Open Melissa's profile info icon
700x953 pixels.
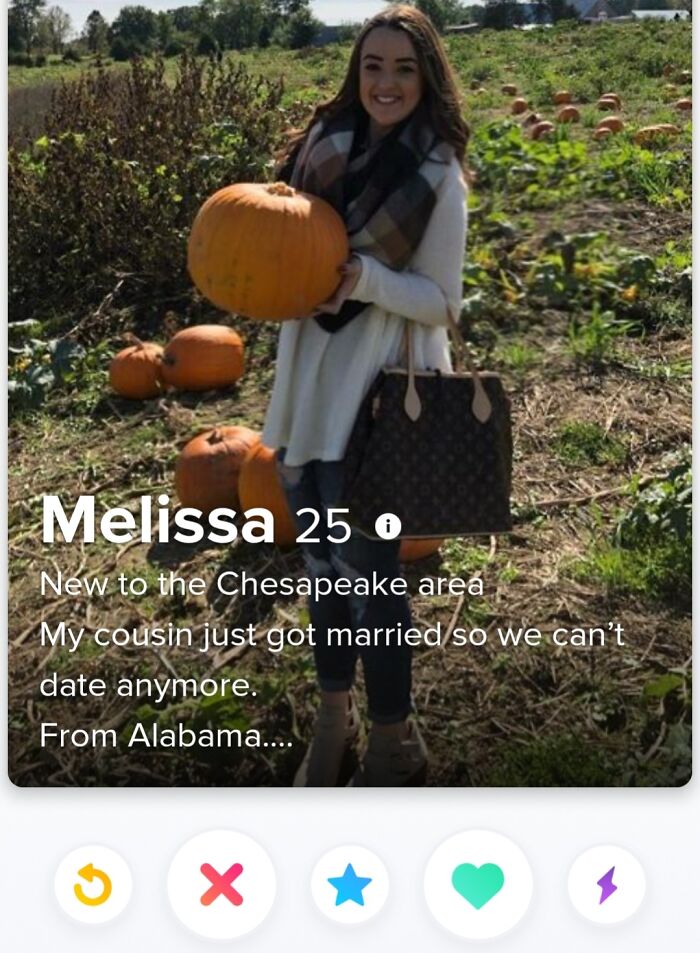tap(387, 525)
